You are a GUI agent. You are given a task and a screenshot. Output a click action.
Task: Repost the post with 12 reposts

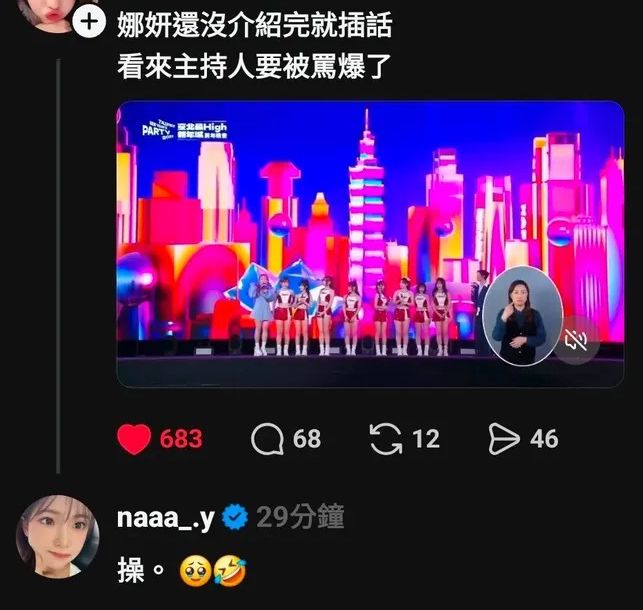(386, 439)
